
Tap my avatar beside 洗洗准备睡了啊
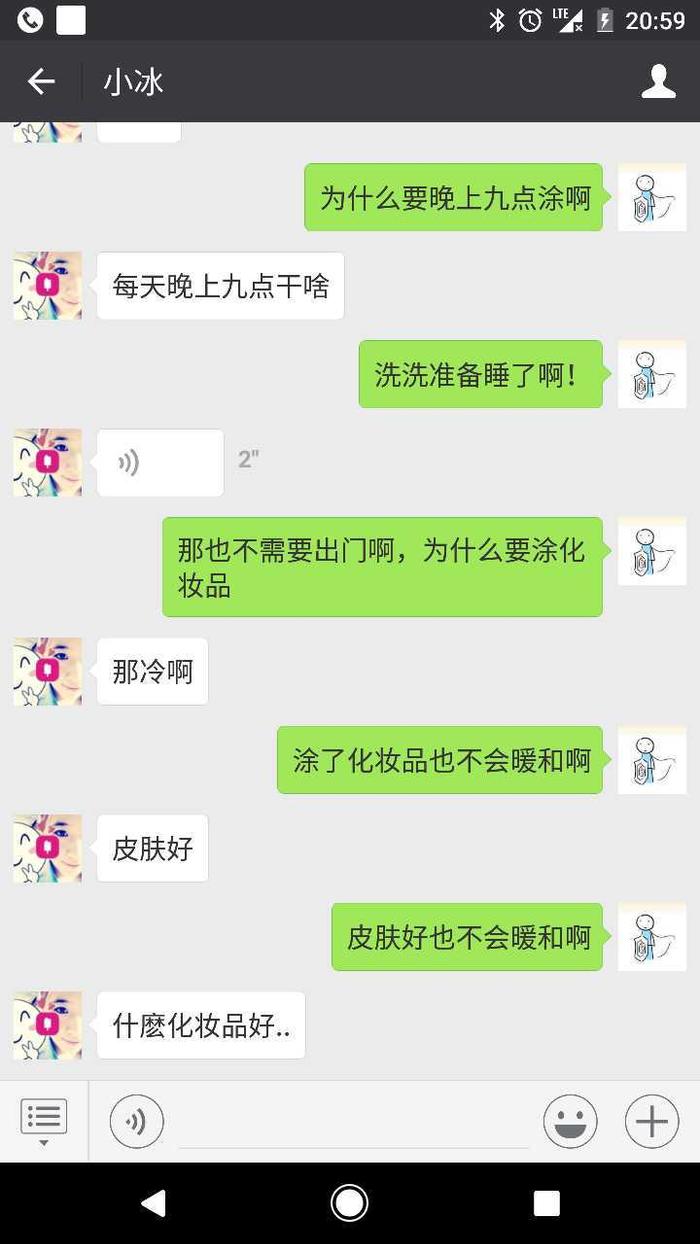click(652, 374)
